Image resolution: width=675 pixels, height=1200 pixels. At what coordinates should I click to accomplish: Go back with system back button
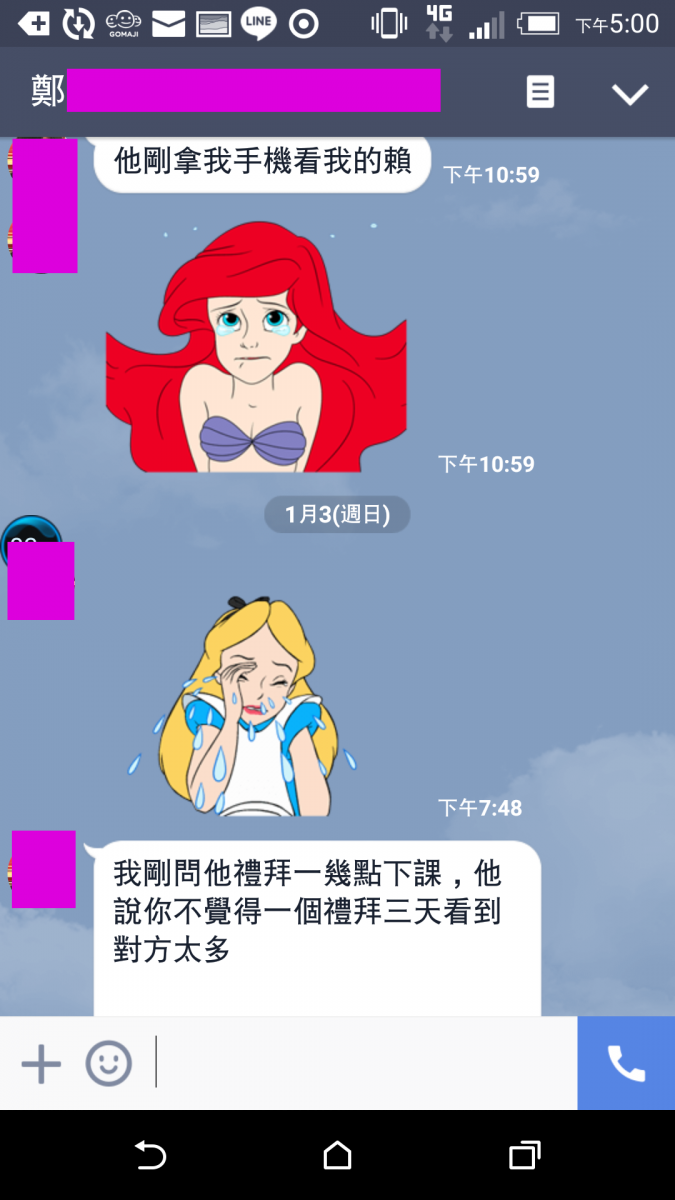pos(150,1156)
